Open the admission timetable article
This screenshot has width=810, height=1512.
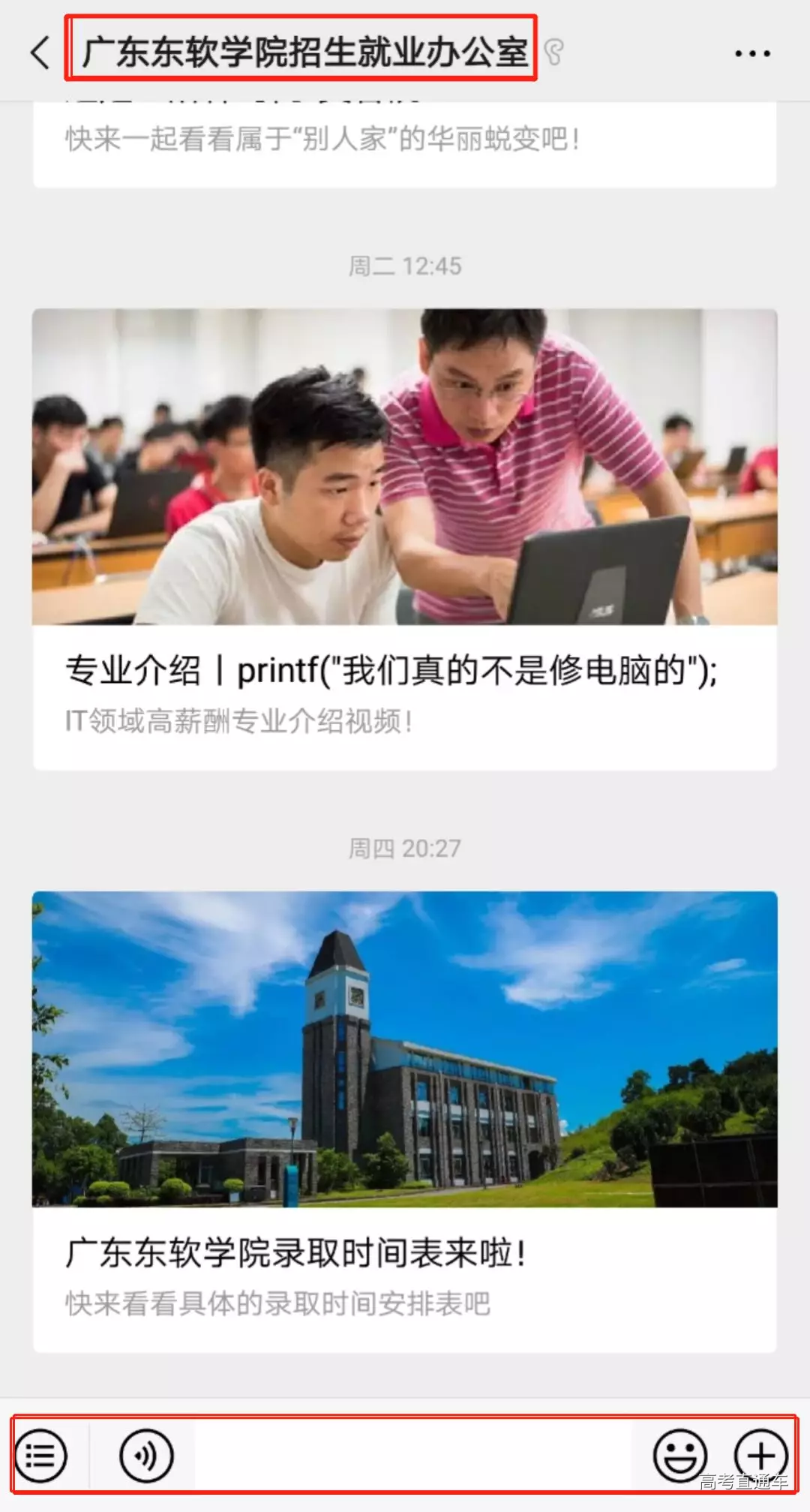[x=404, y=1121]
